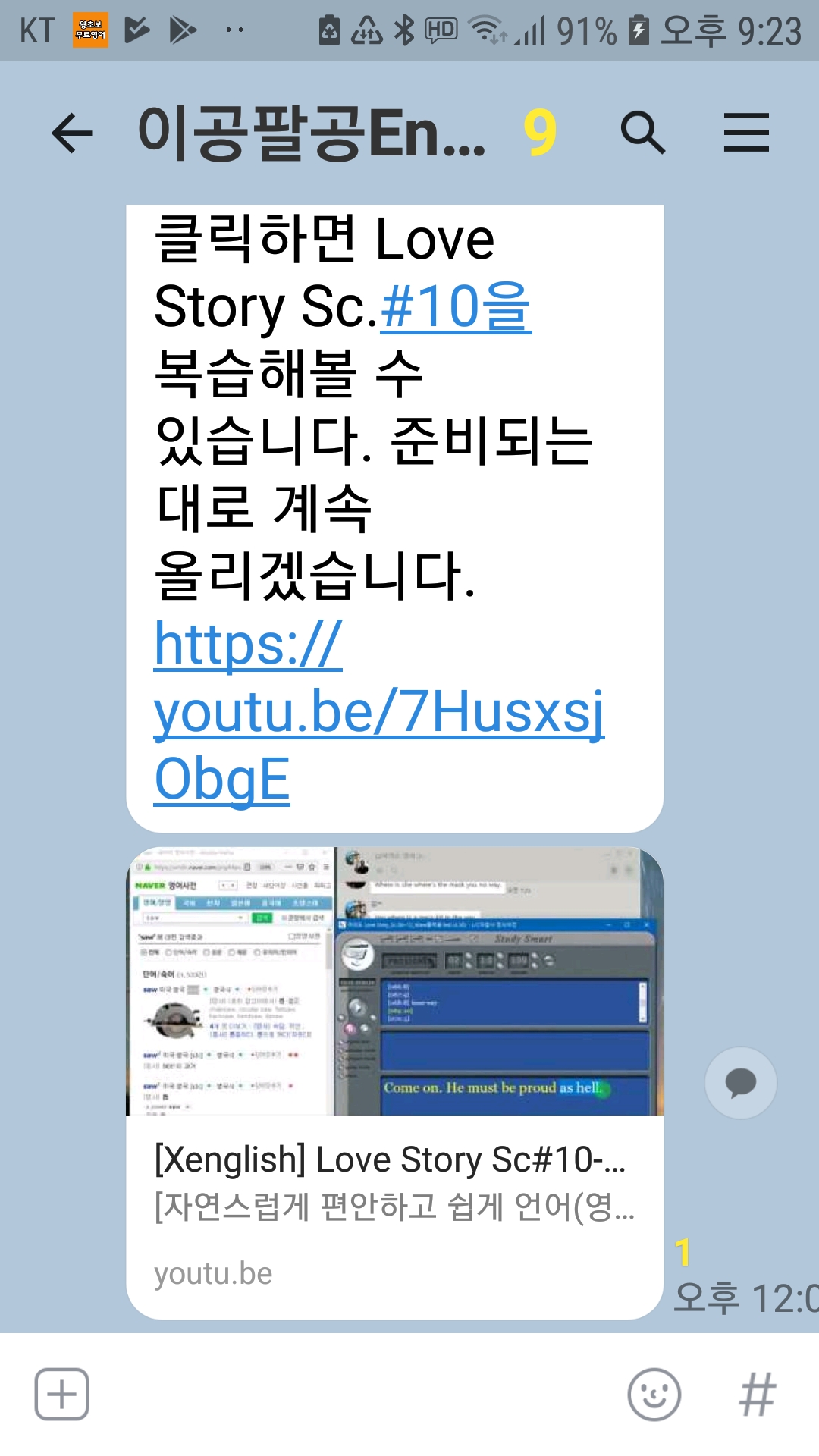
Task: Open the #10을 hashtag link
Action: tap(455, 307)
